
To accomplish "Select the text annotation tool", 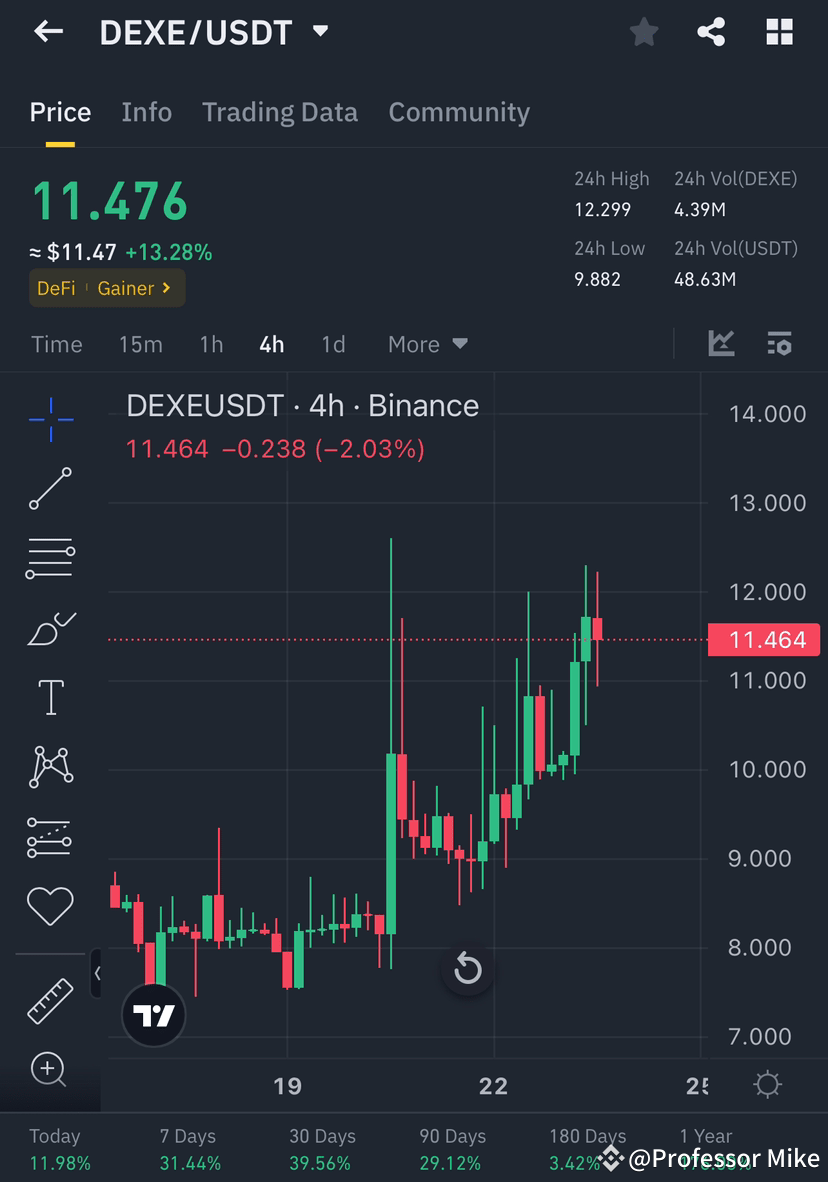I will (x=50, y=697).
